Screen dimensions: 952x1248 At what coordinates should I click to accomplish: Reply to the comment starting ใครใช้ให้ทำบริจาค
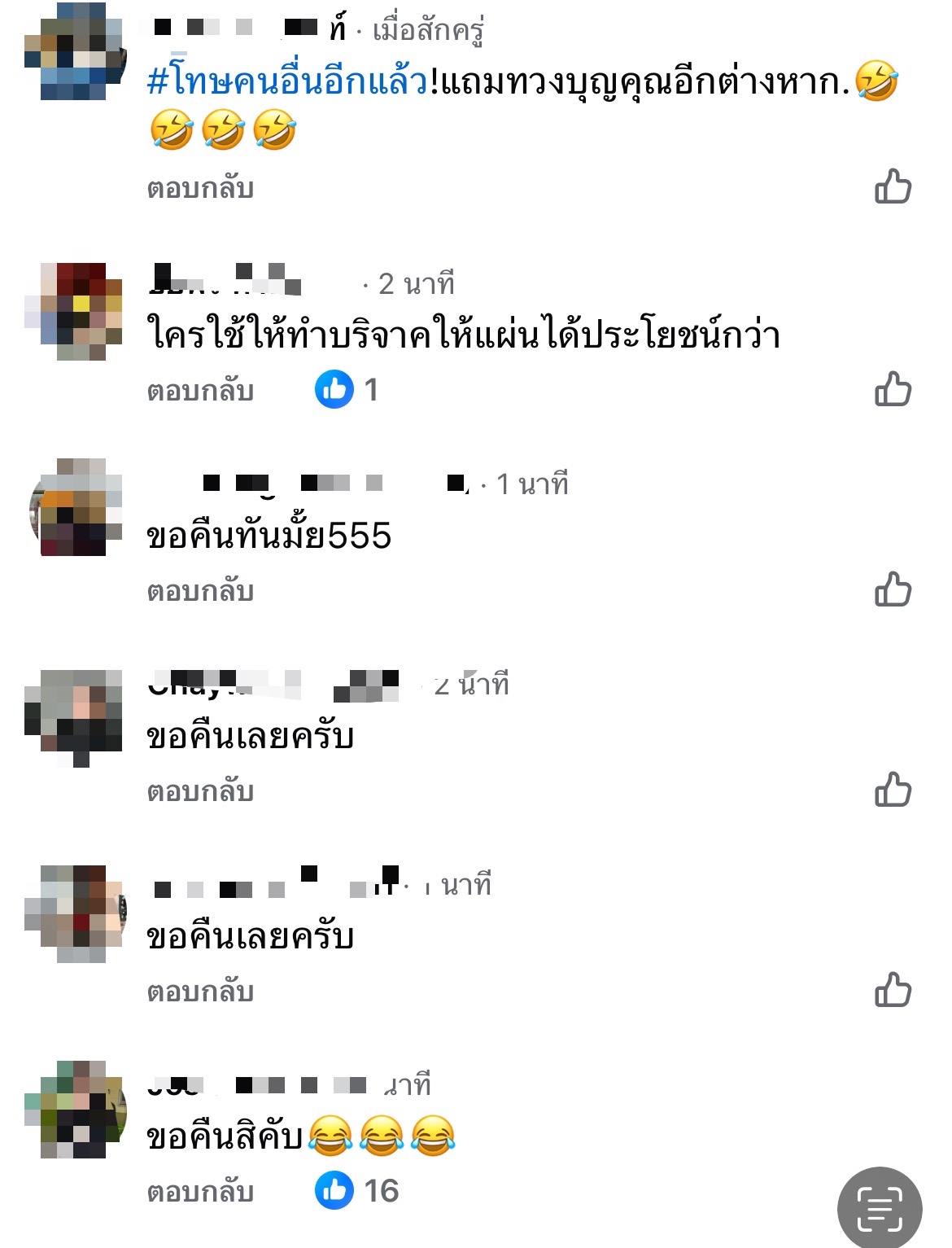pos(200,391)
